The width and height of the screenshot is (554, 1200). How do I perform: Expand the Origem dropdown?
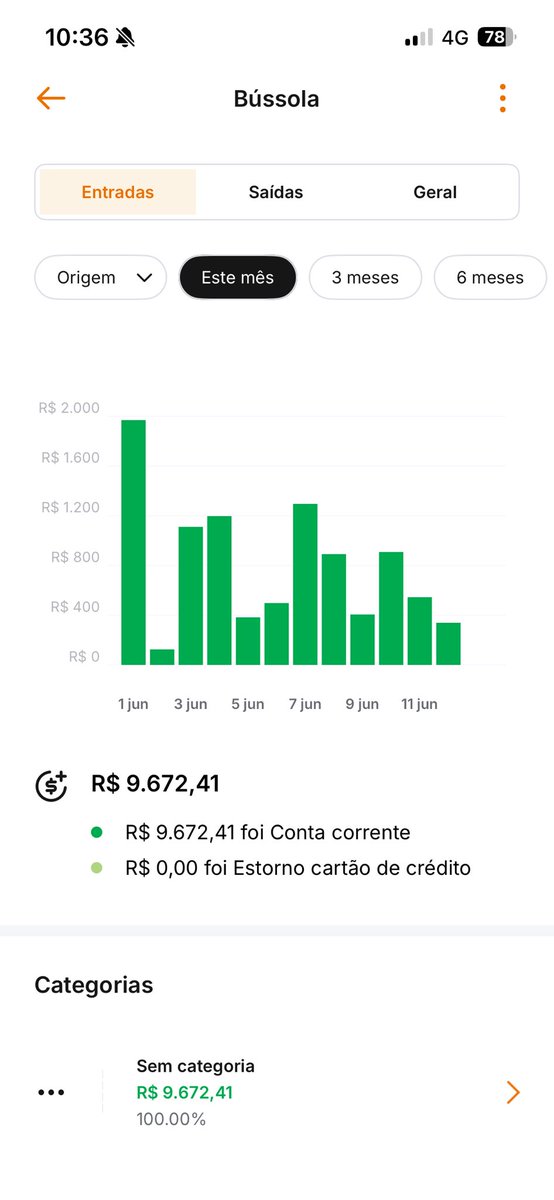[x=100, y=277]
